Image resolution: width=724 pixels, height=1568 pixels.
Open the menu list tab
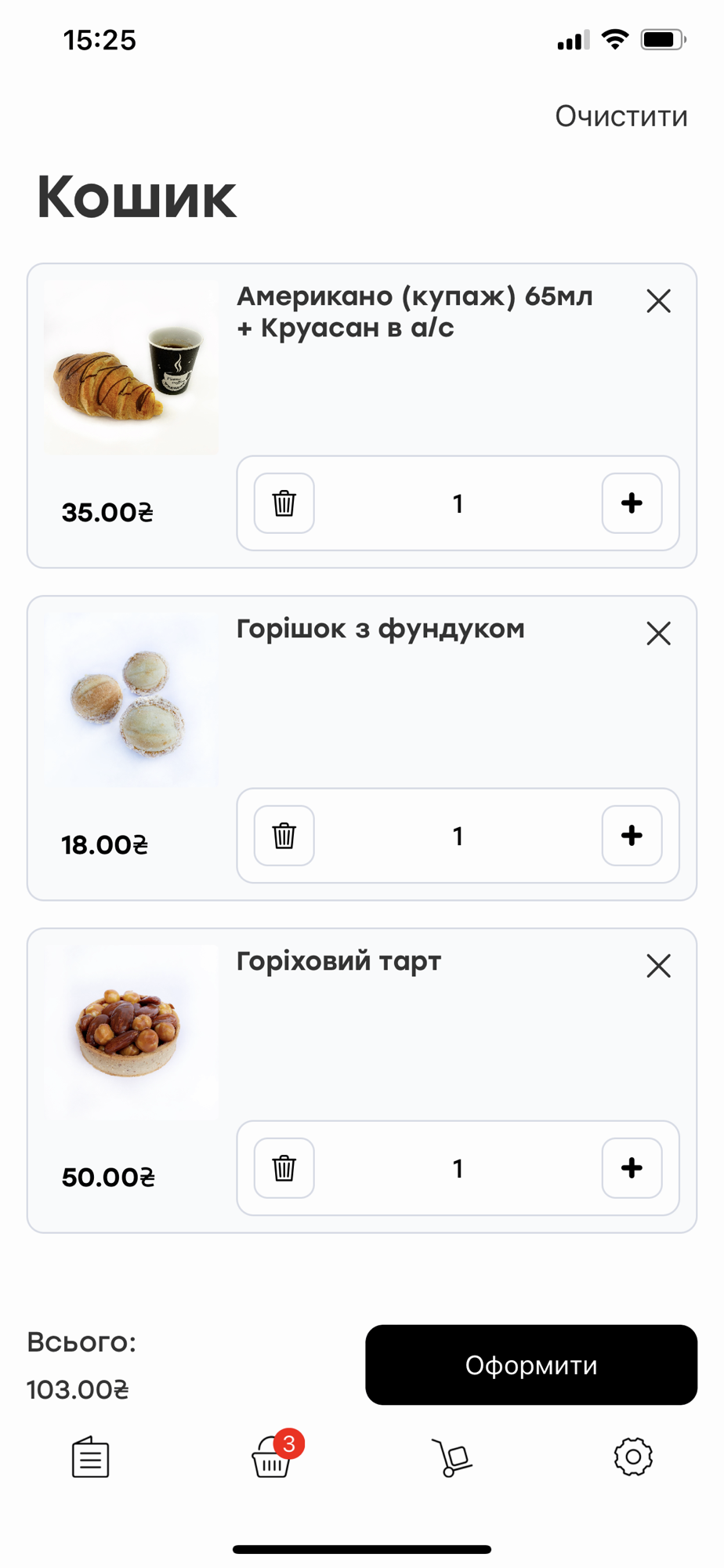(91, 1457)
